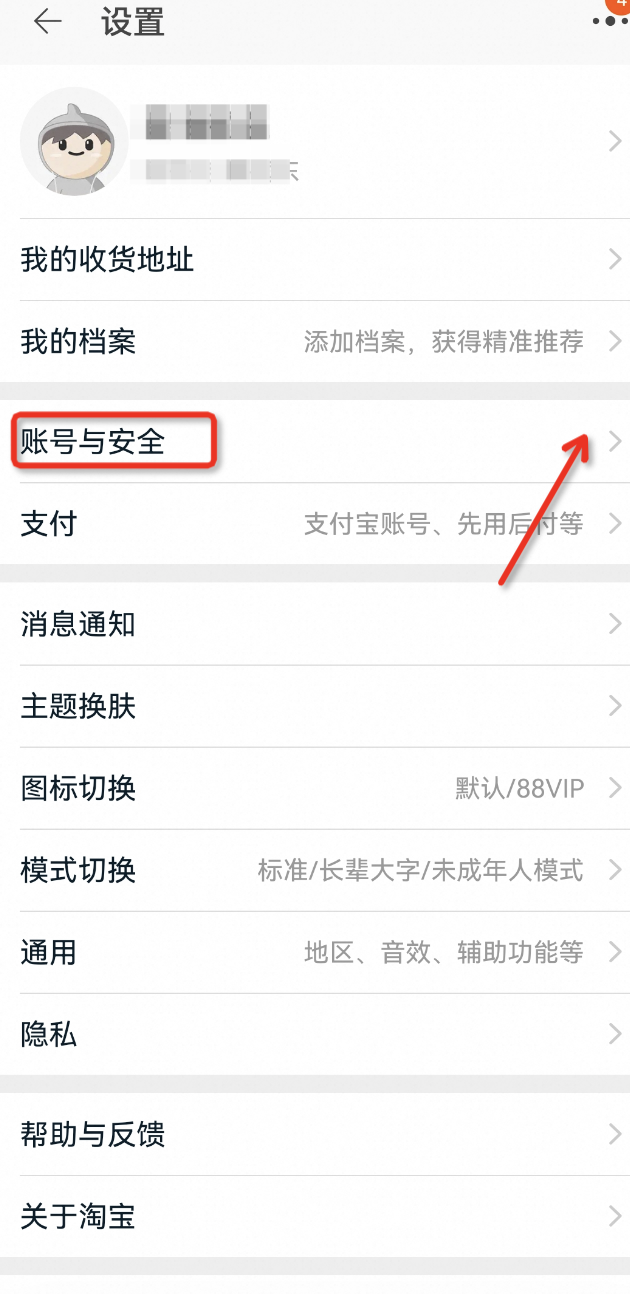Viewport: 630px width, 1294px height.
Task: Open 关于淘宝
Action: (315, 1217)
